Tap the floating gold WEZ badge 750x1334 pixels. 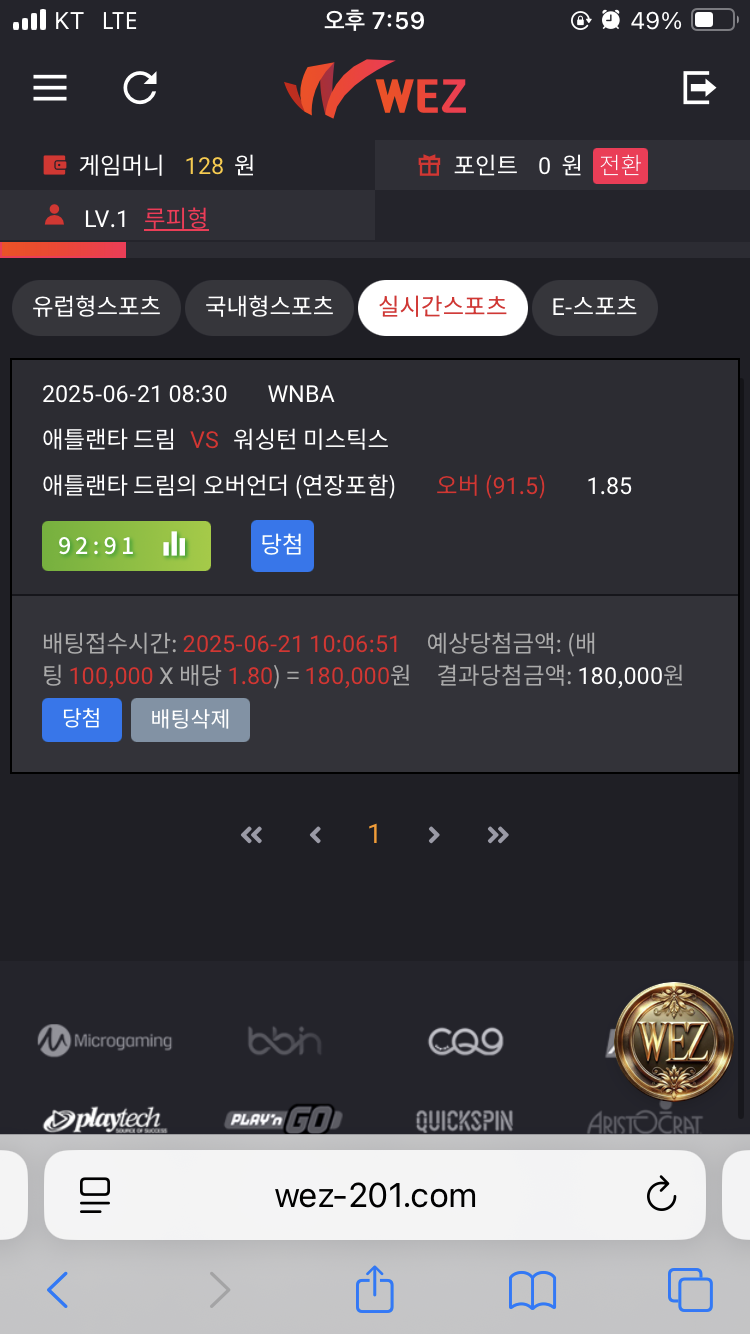point(673,1042)
